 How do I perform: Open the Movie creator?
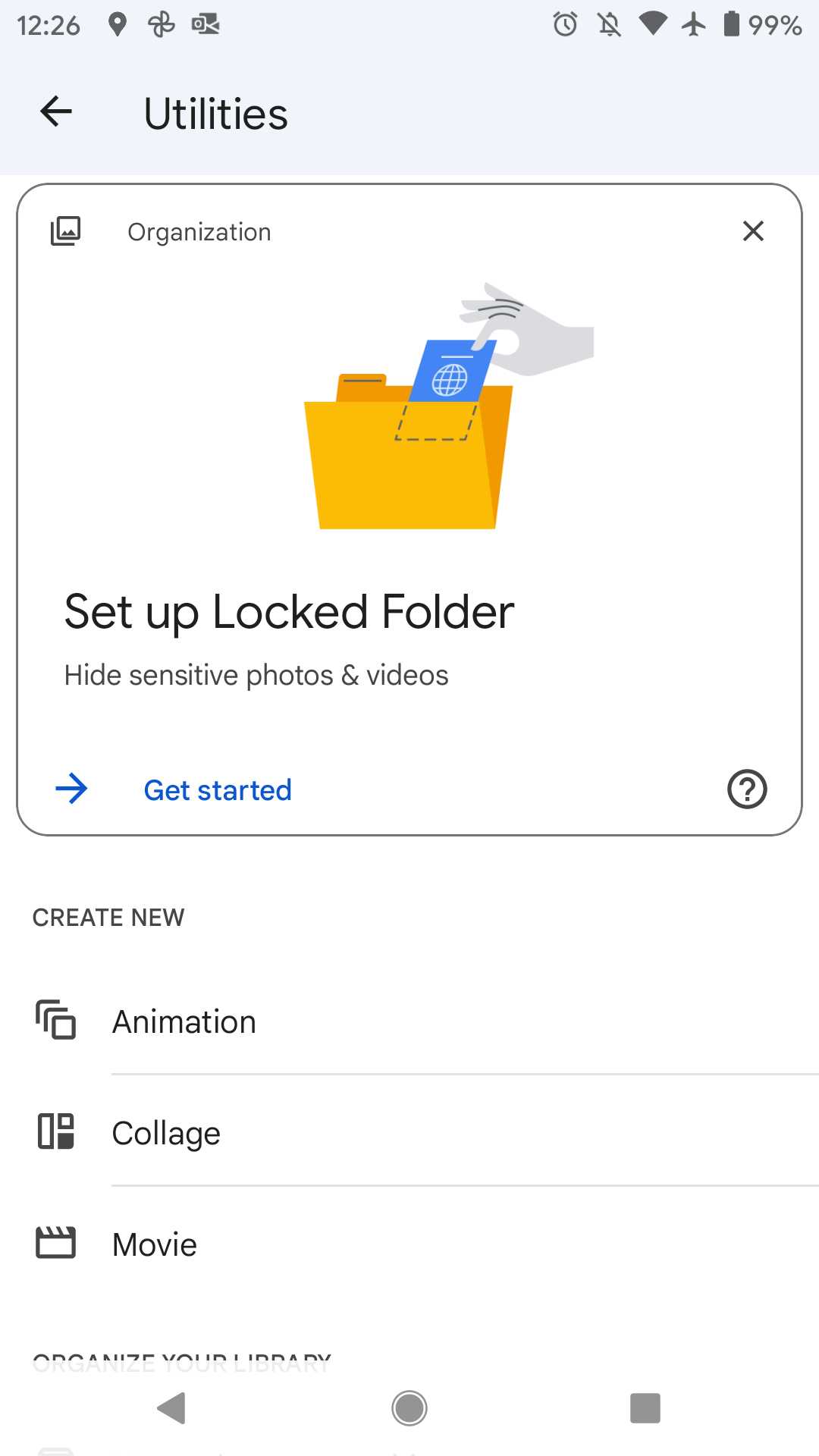coord(153,1243)
